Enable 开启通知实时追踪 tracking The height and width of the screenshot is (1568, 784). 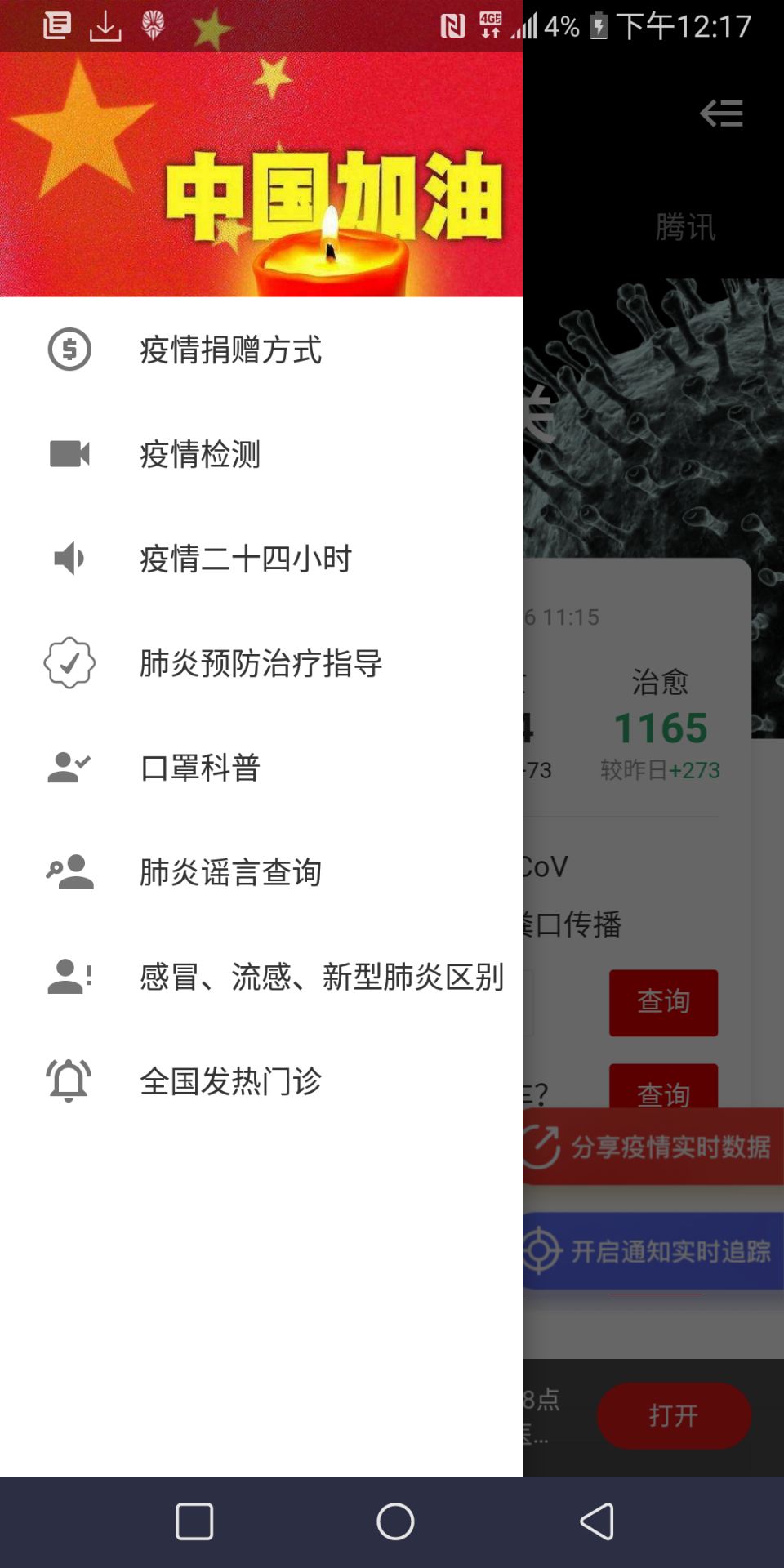[x=653, y=1251]
